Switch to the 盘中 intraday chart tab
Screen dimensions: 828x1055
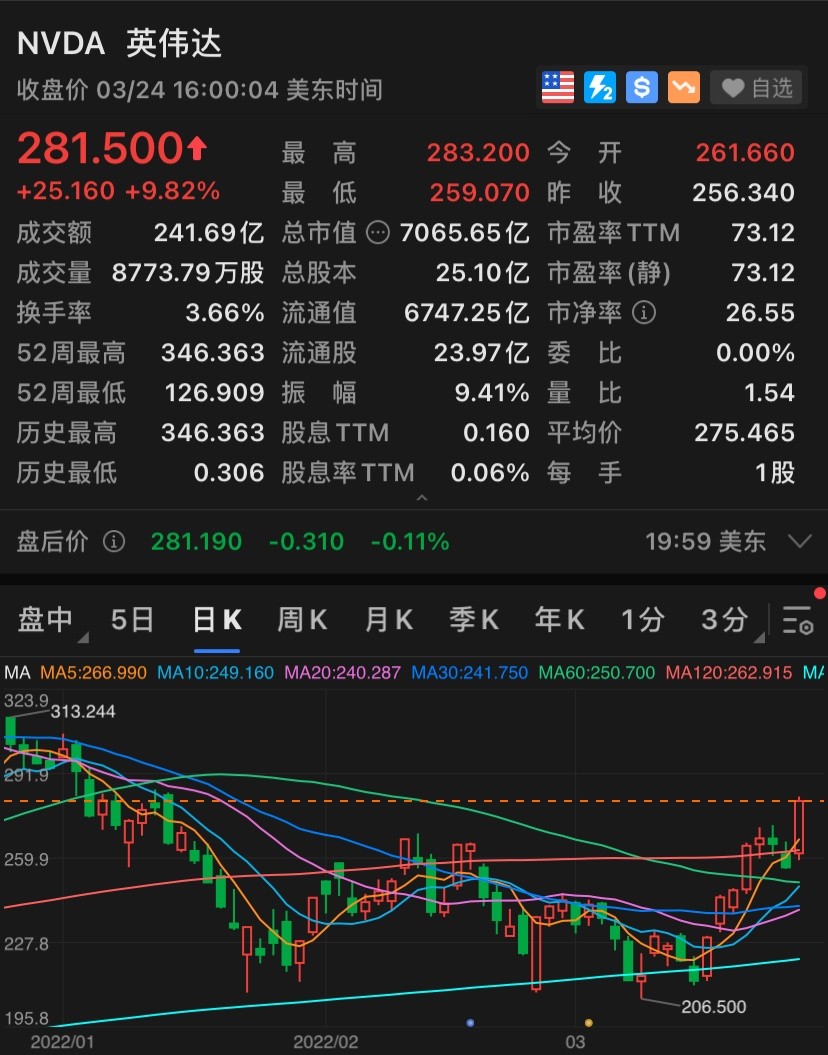pyautogui.click(x=46, y=620)
